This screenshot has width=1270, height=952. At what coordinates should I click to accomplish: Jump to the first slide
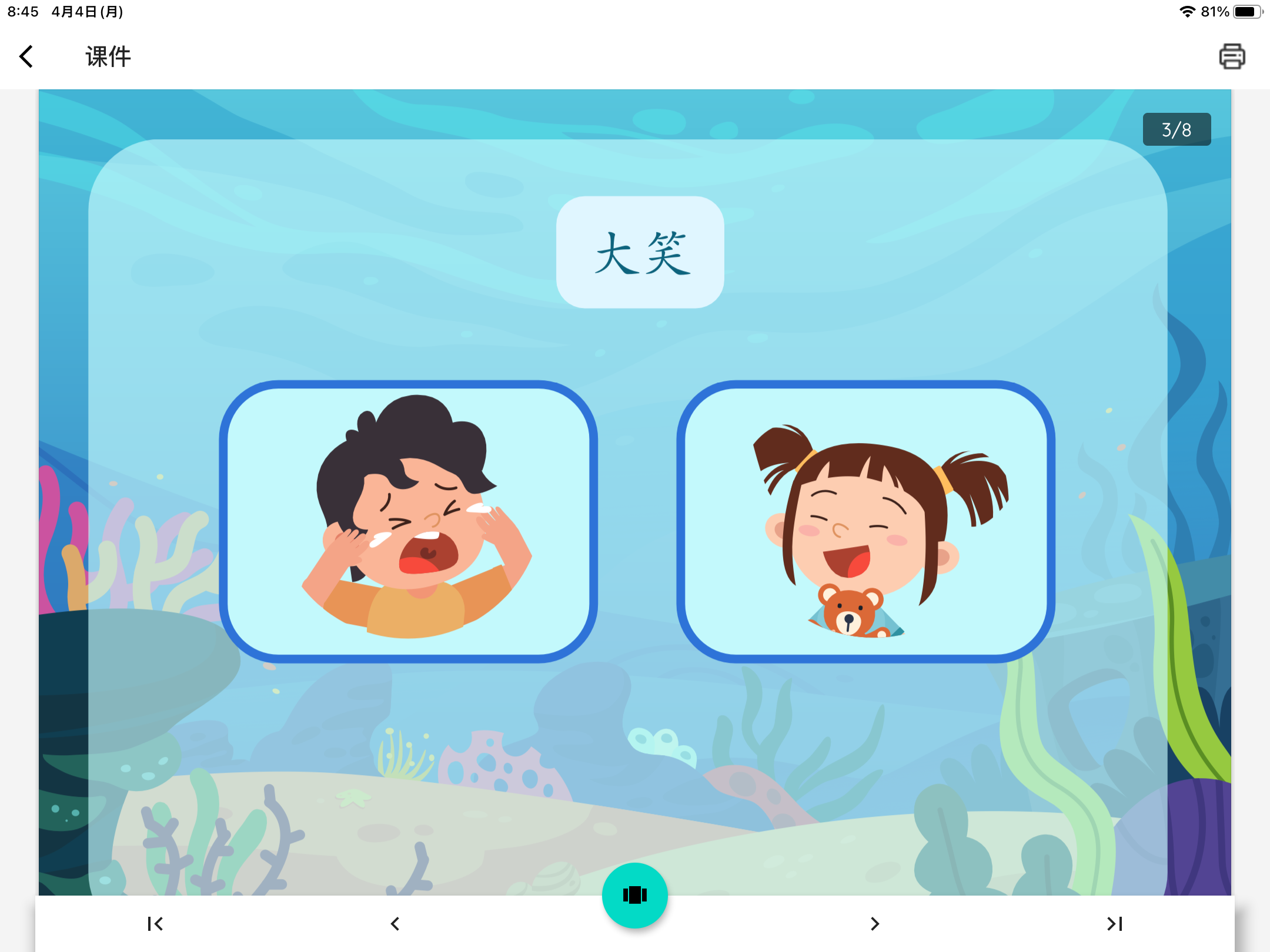(x=155, y=924)
